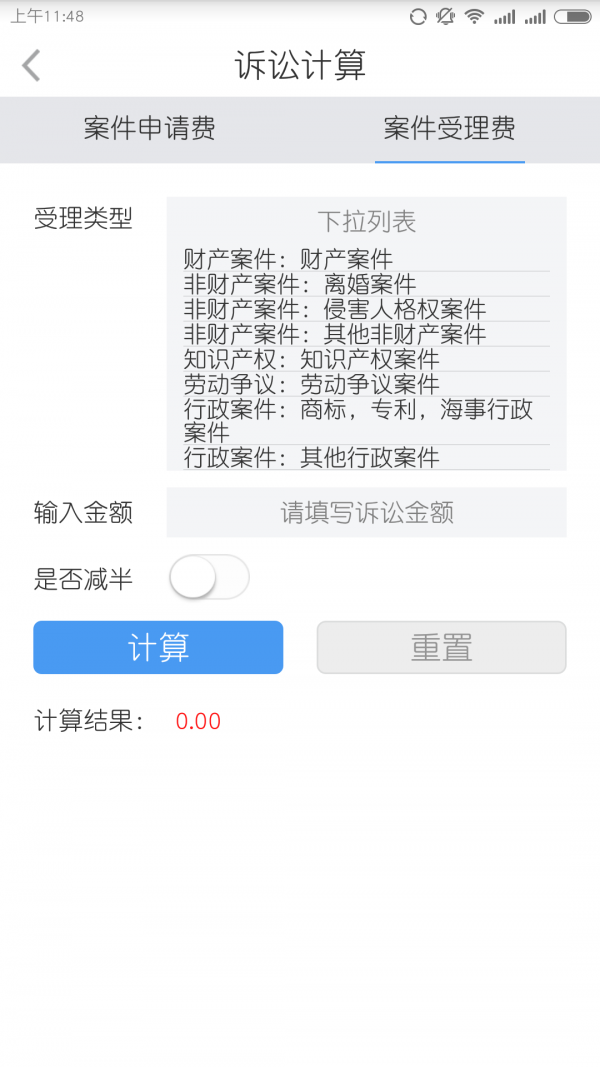The height and width of the screenshot is (1067, 600).
Task: Select 行政案件：其他行政案件 option
Action: (x=311, y=458)
